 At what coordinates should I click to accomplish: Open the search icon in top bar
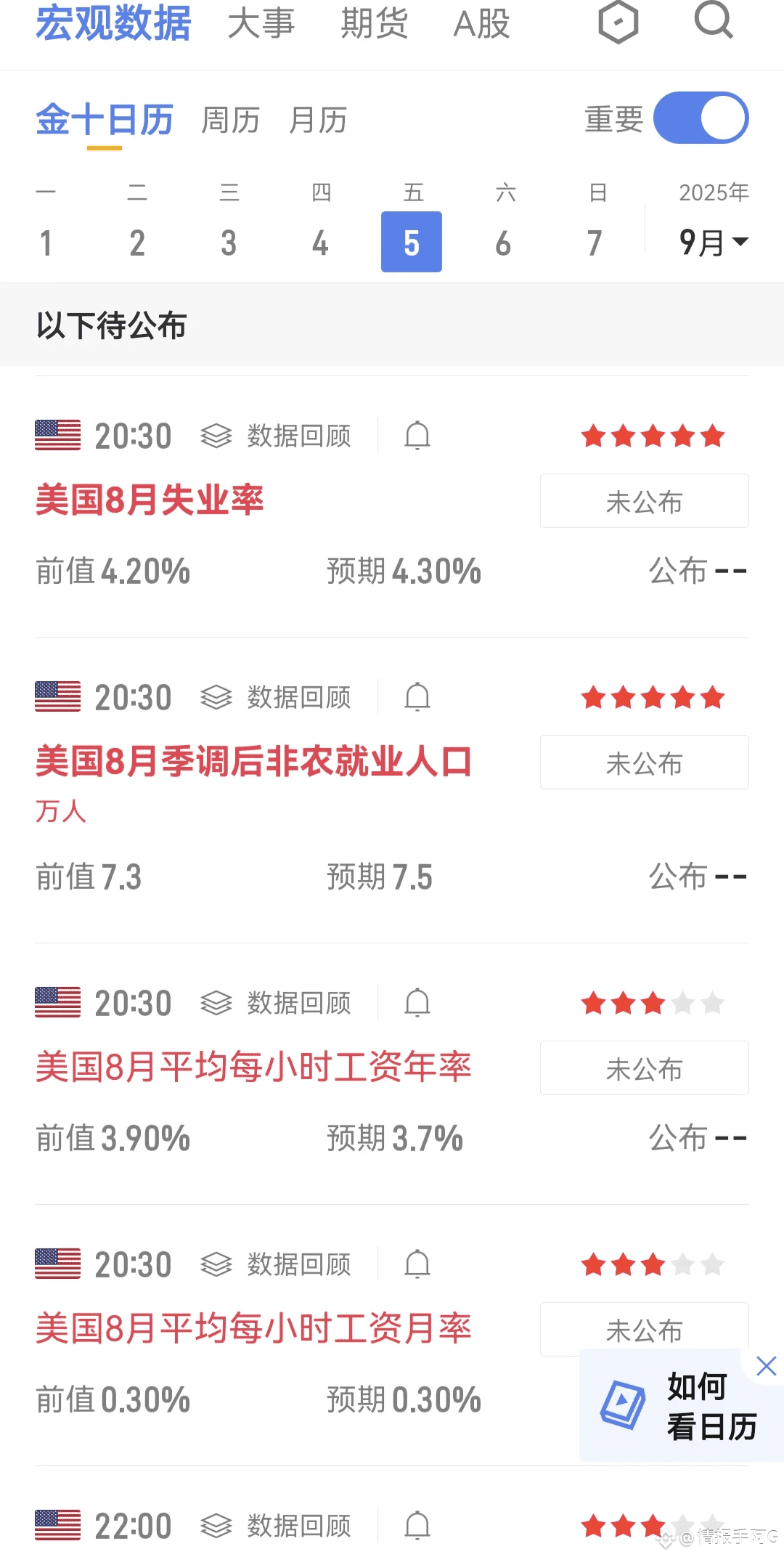click(x=714, y=20)
